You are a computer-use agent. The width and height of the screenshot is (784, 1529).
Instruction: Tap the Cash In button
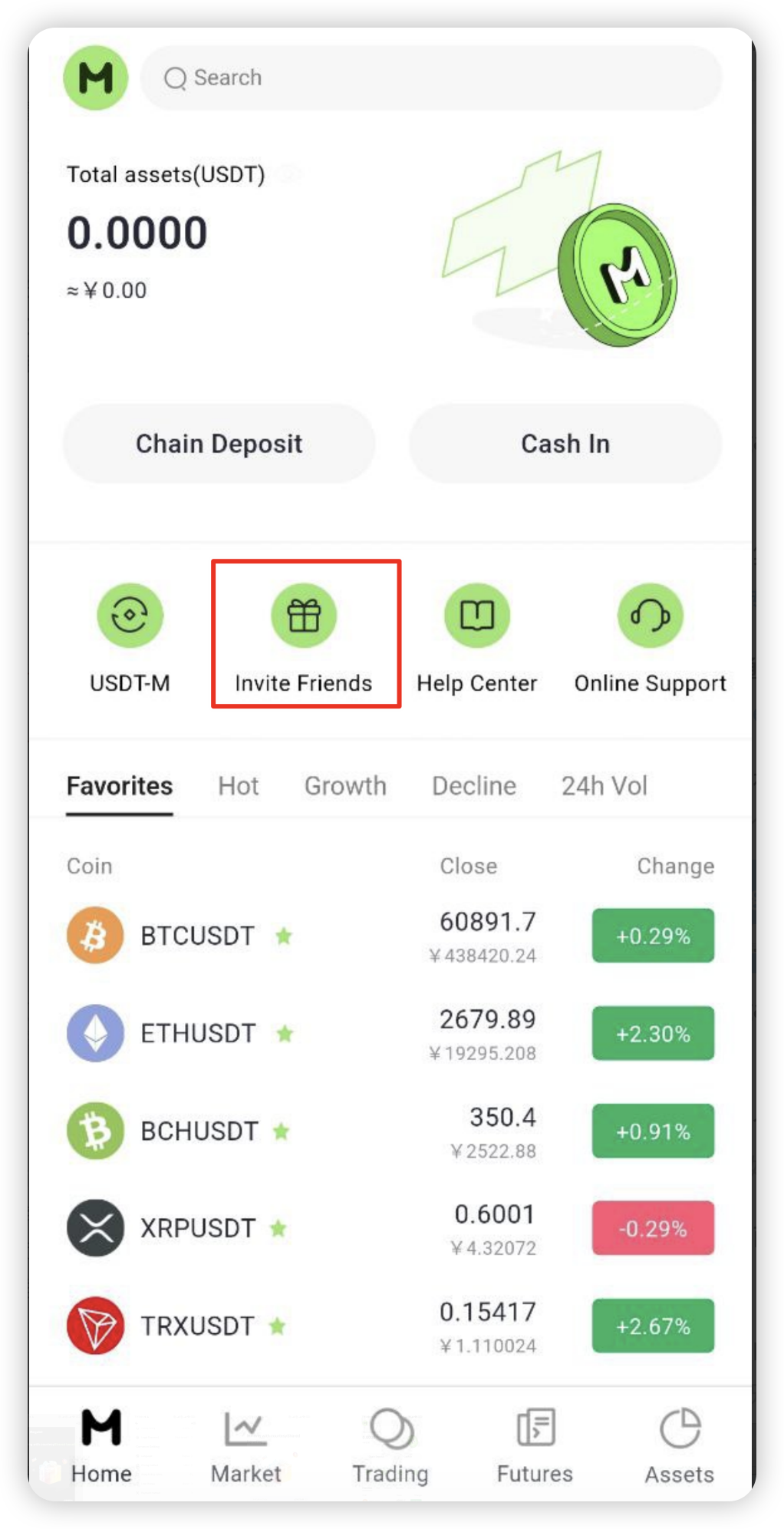pos(565,444)
